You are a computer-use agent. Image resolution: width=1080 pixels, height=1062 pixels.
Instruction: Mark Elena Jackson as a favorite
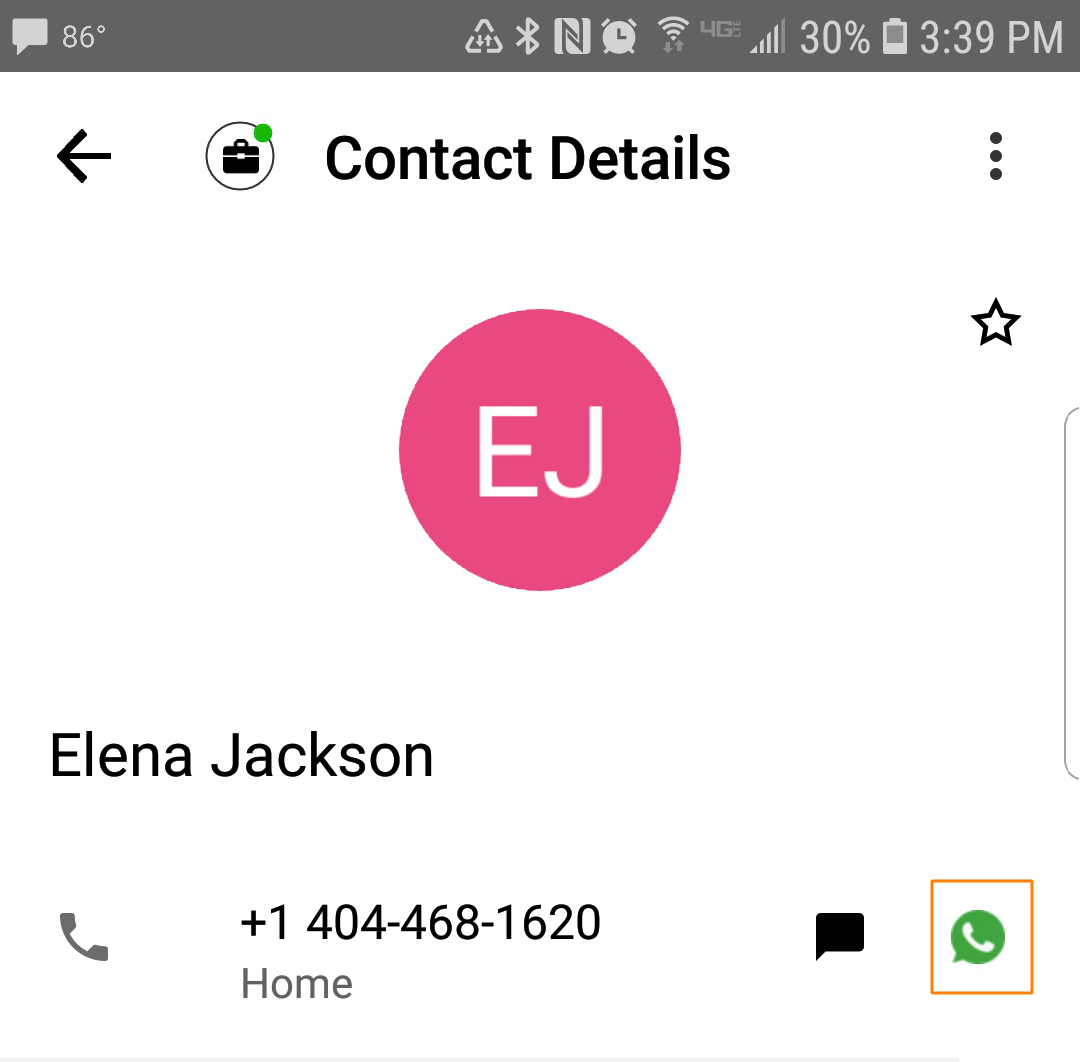(x=995, y=325)
